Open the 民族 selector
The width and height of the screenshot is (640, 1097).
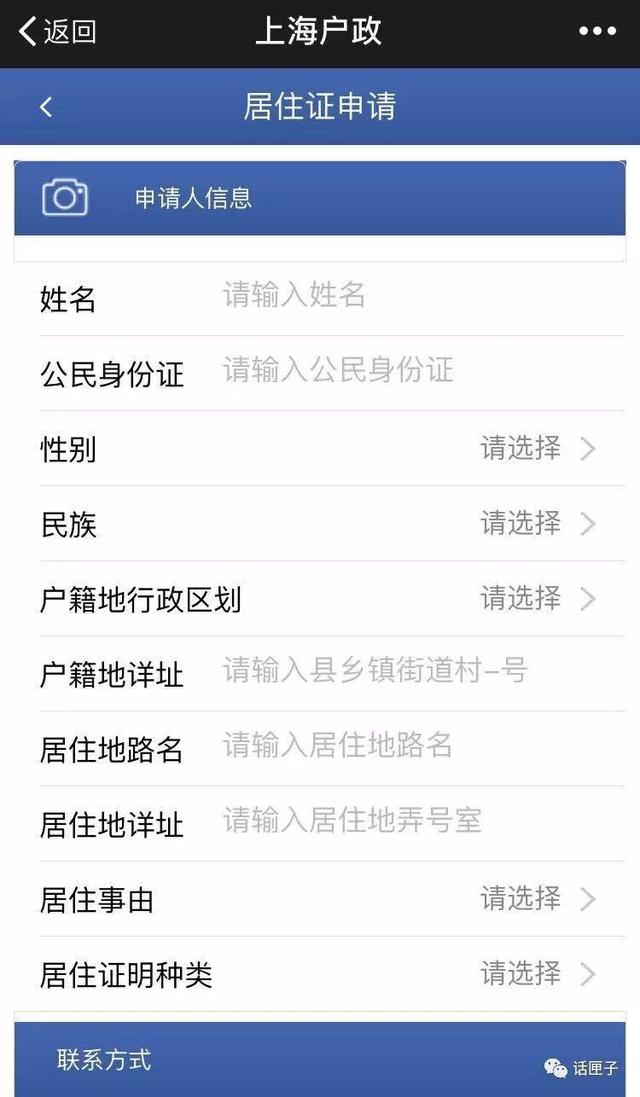coord(332,523)
